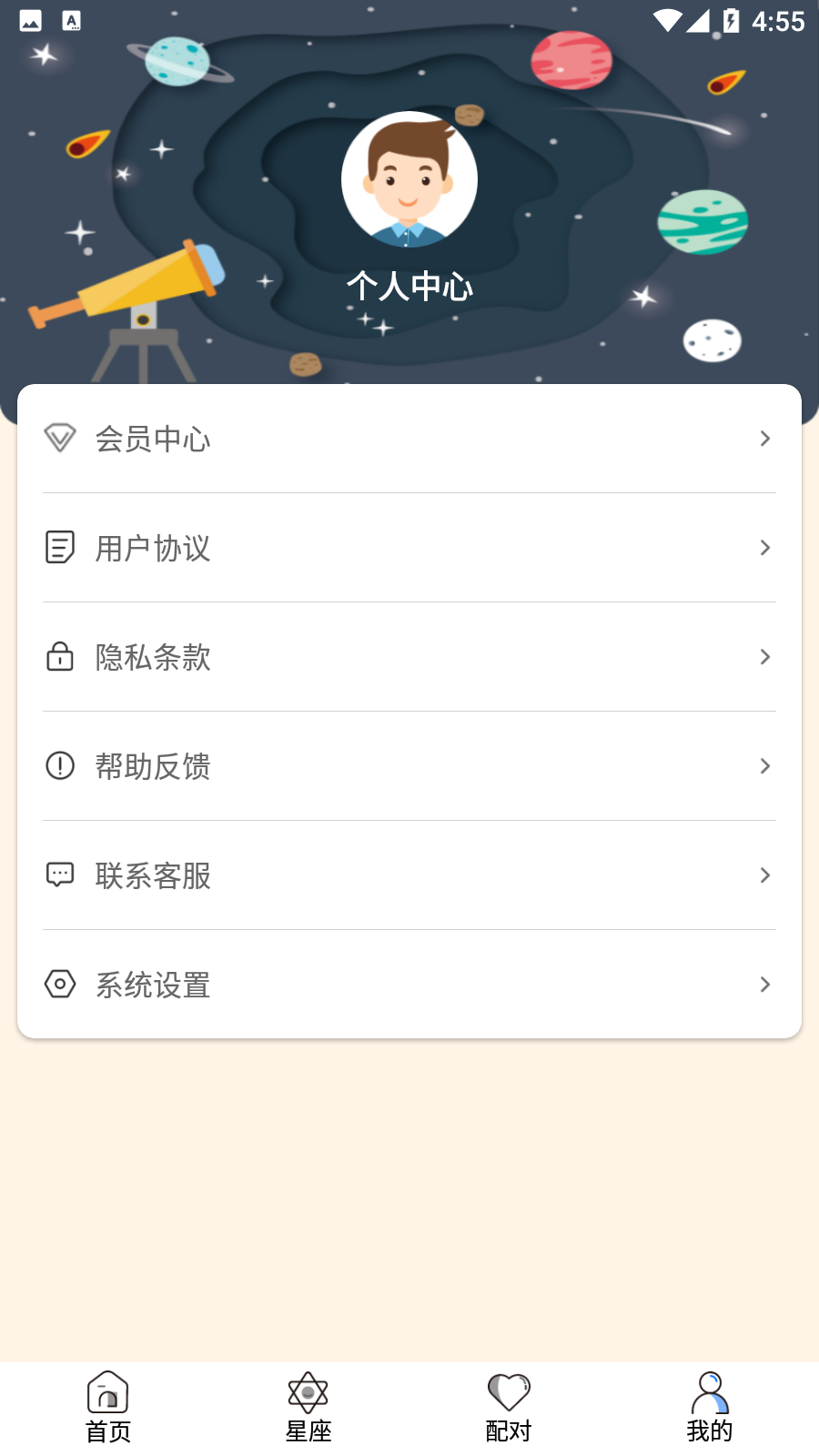The height and width of the screenshot is (1456, 819).
Task: Select the 我的 tab
Action: tap(710, 1407)
